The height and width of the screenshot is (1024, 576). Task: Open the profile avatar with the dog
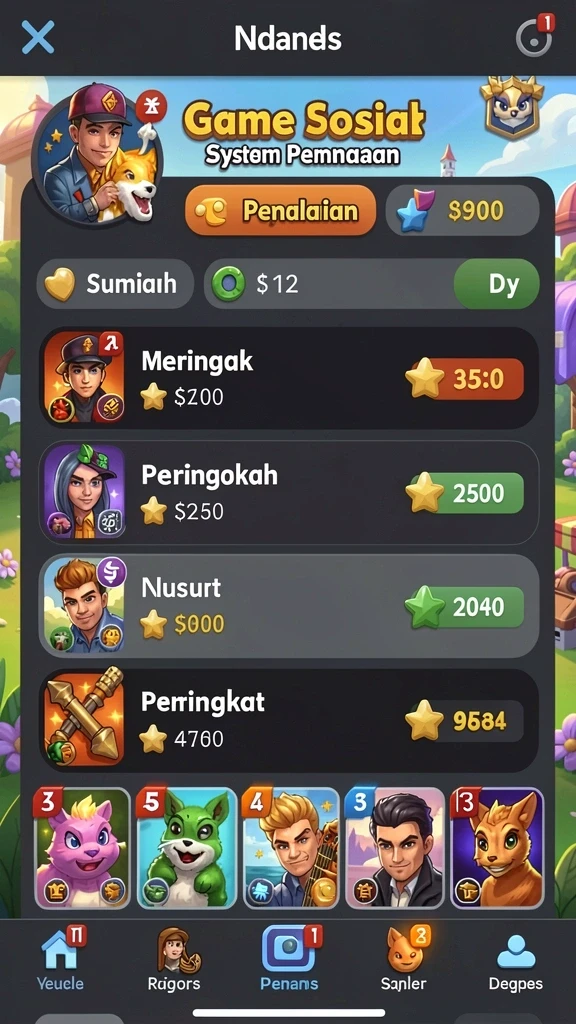click(x=97, y=153)
